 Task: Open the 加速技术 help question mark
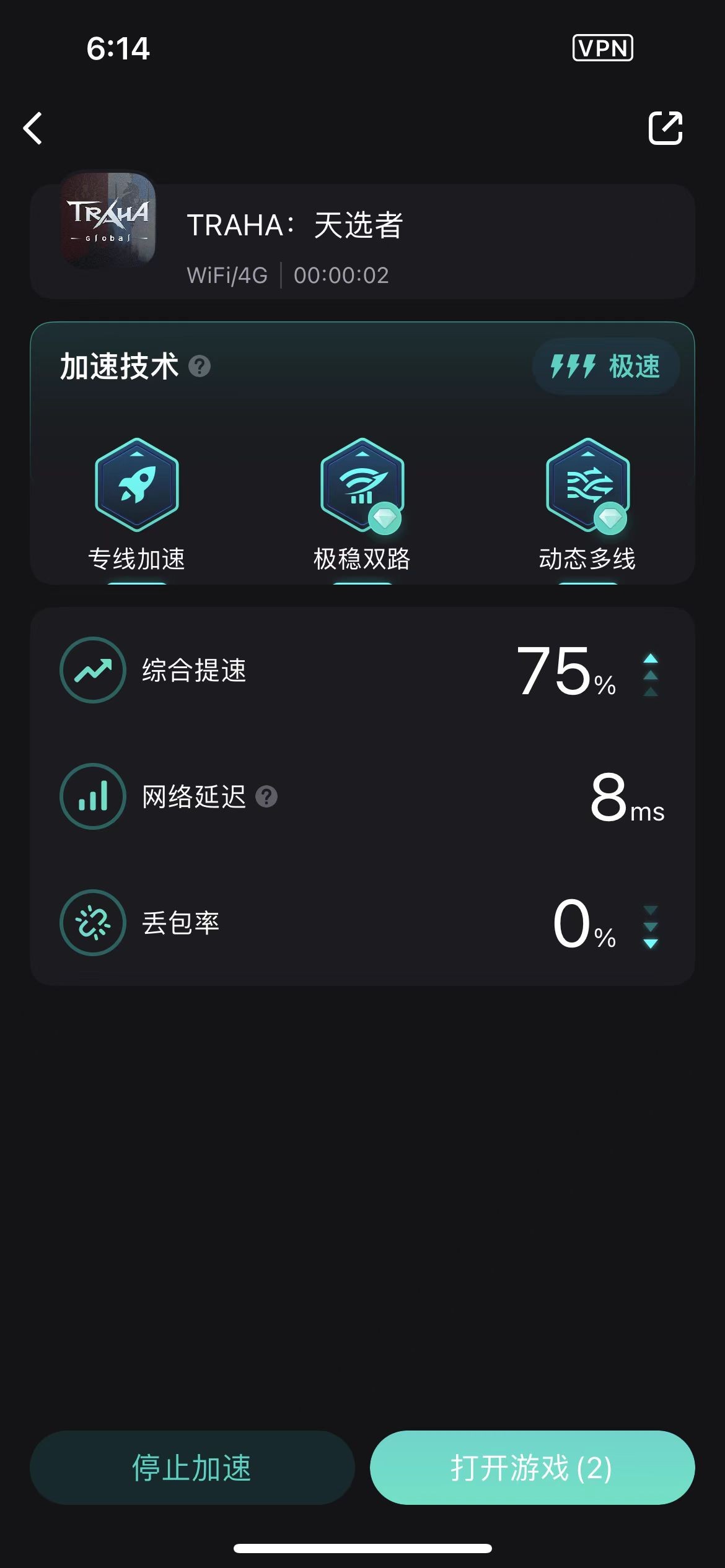point(200,367)
